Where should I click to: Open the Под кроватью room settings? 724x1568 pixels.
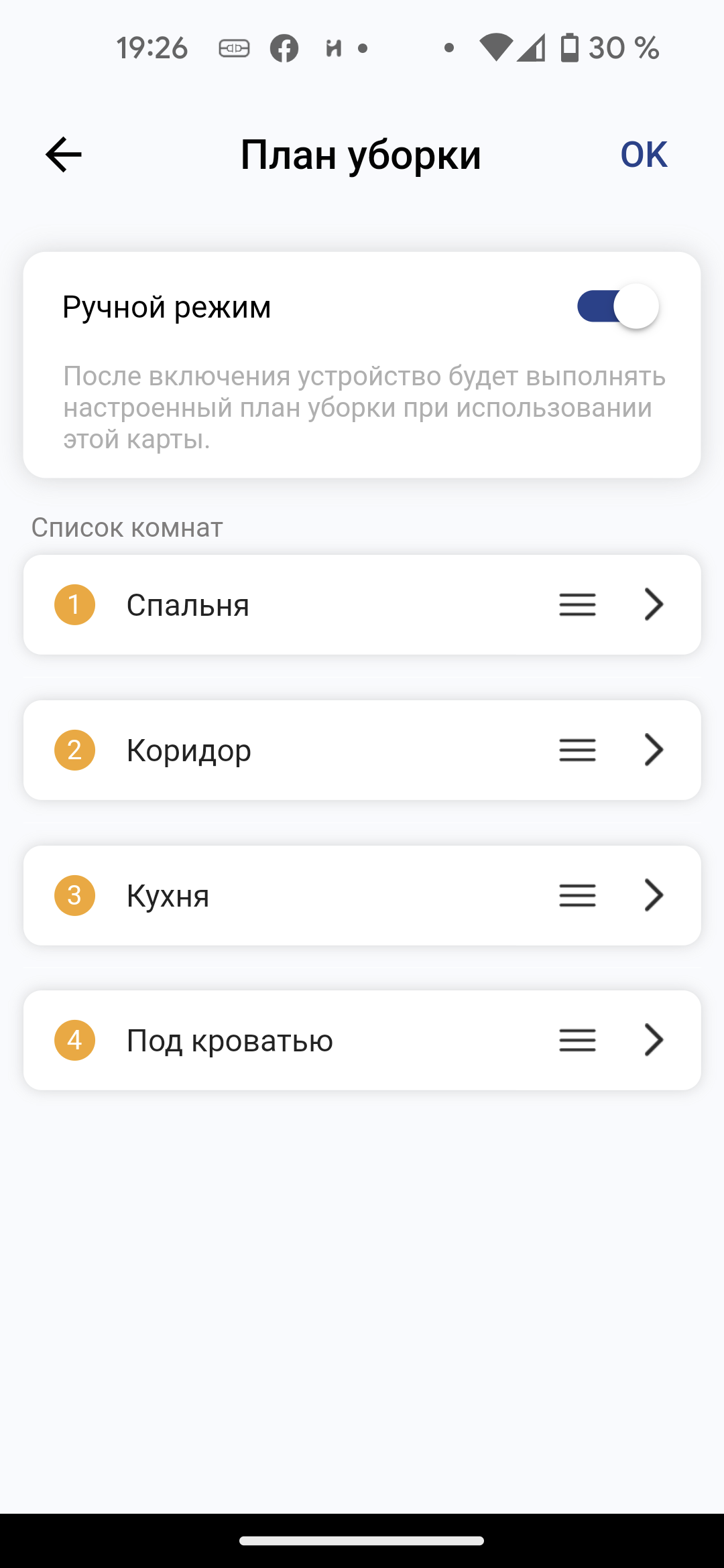click(654, 1040)
